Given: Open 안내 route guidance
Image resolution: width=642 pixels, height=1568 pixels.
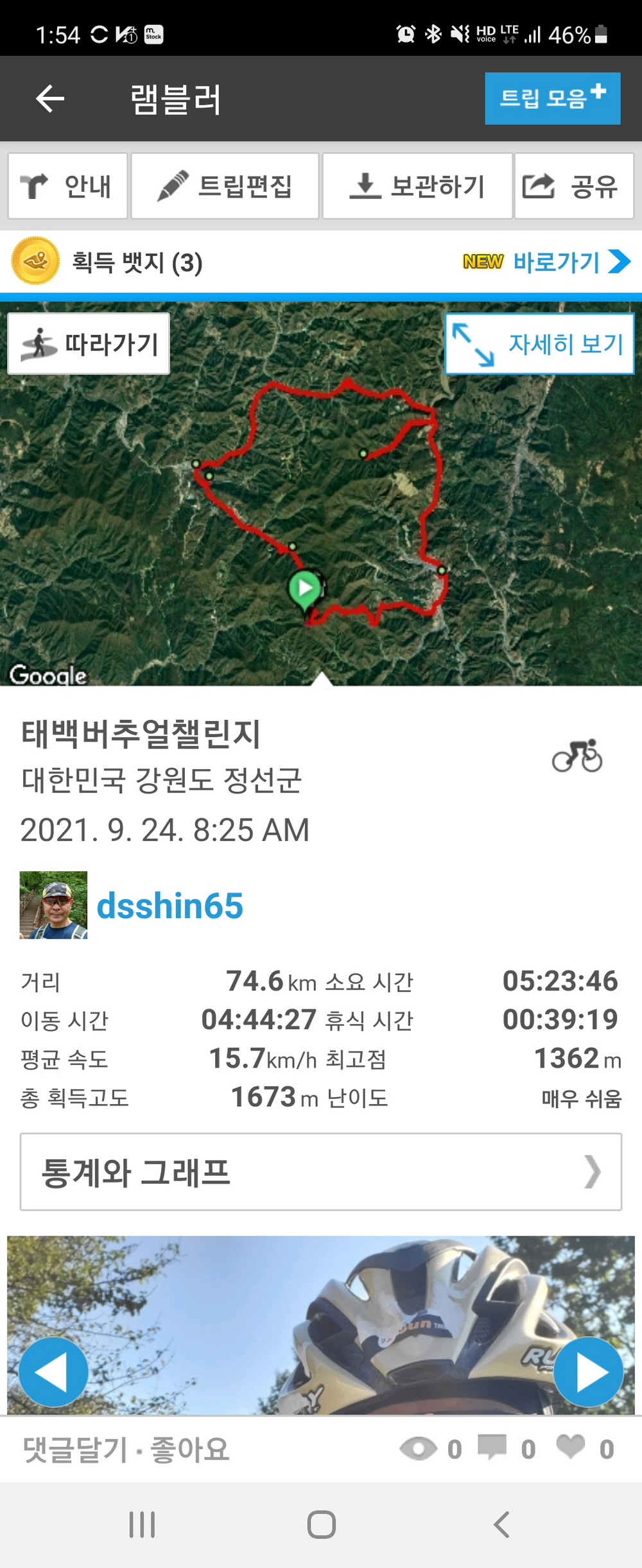Looking at the screenshot, I should [67, 186].
